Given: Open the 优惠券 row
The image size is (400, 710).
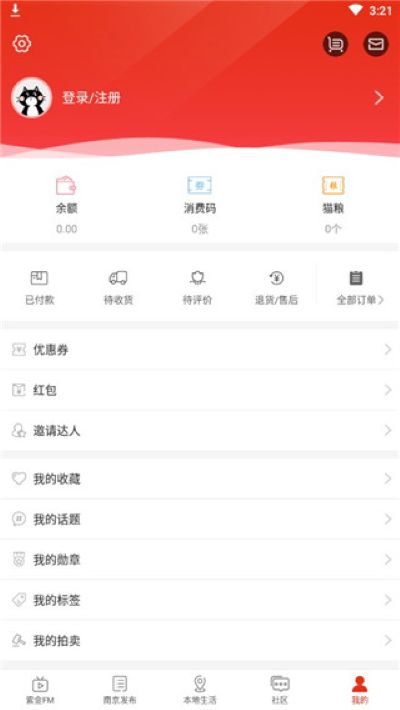Looking at the screenshot, I should tap(200, 350).
